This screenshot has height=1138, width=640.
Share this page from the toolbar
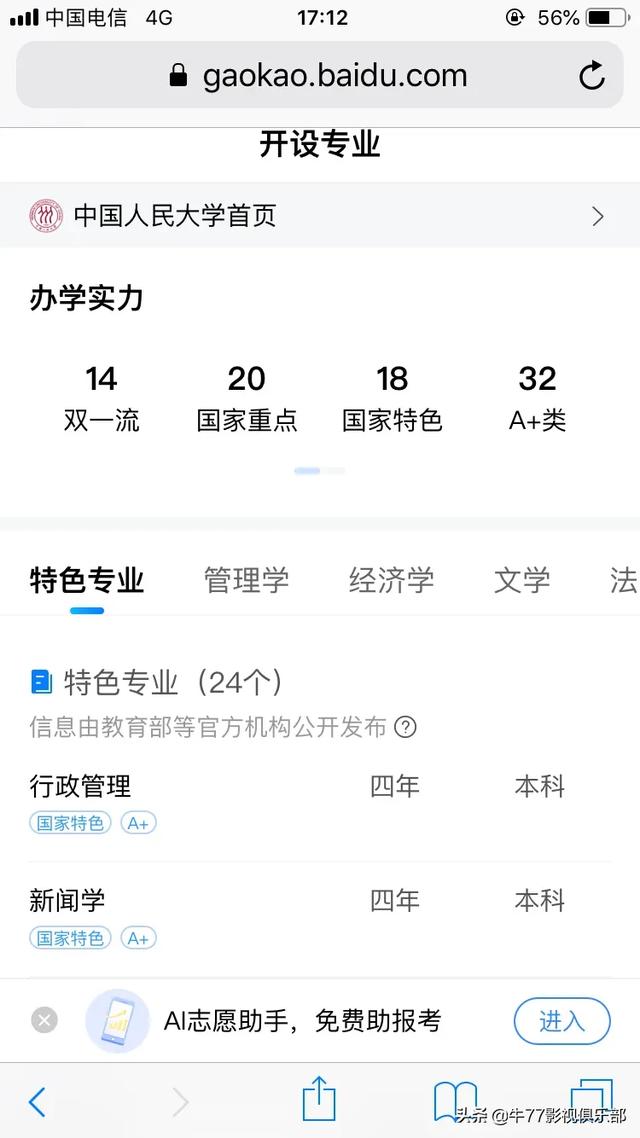319,1099
